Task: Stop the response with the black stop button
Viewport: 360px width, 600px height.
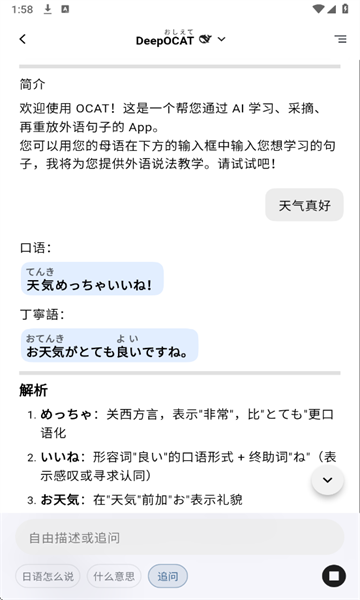Action: point(334,576)
